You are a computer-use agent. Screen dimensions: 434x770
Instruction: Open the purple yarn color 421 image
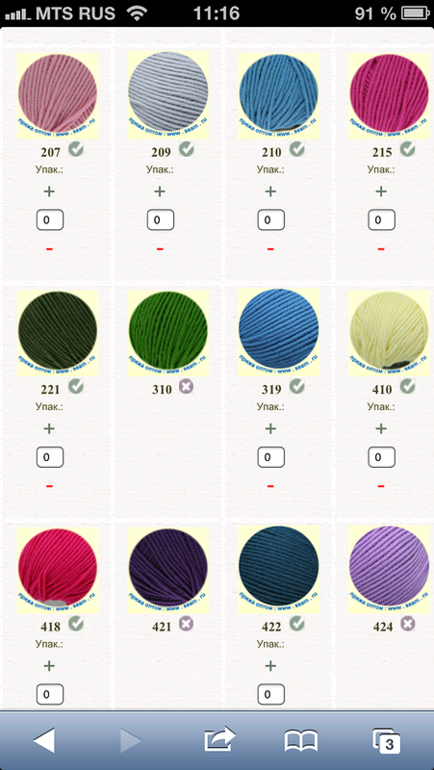[x=168, y=570]
